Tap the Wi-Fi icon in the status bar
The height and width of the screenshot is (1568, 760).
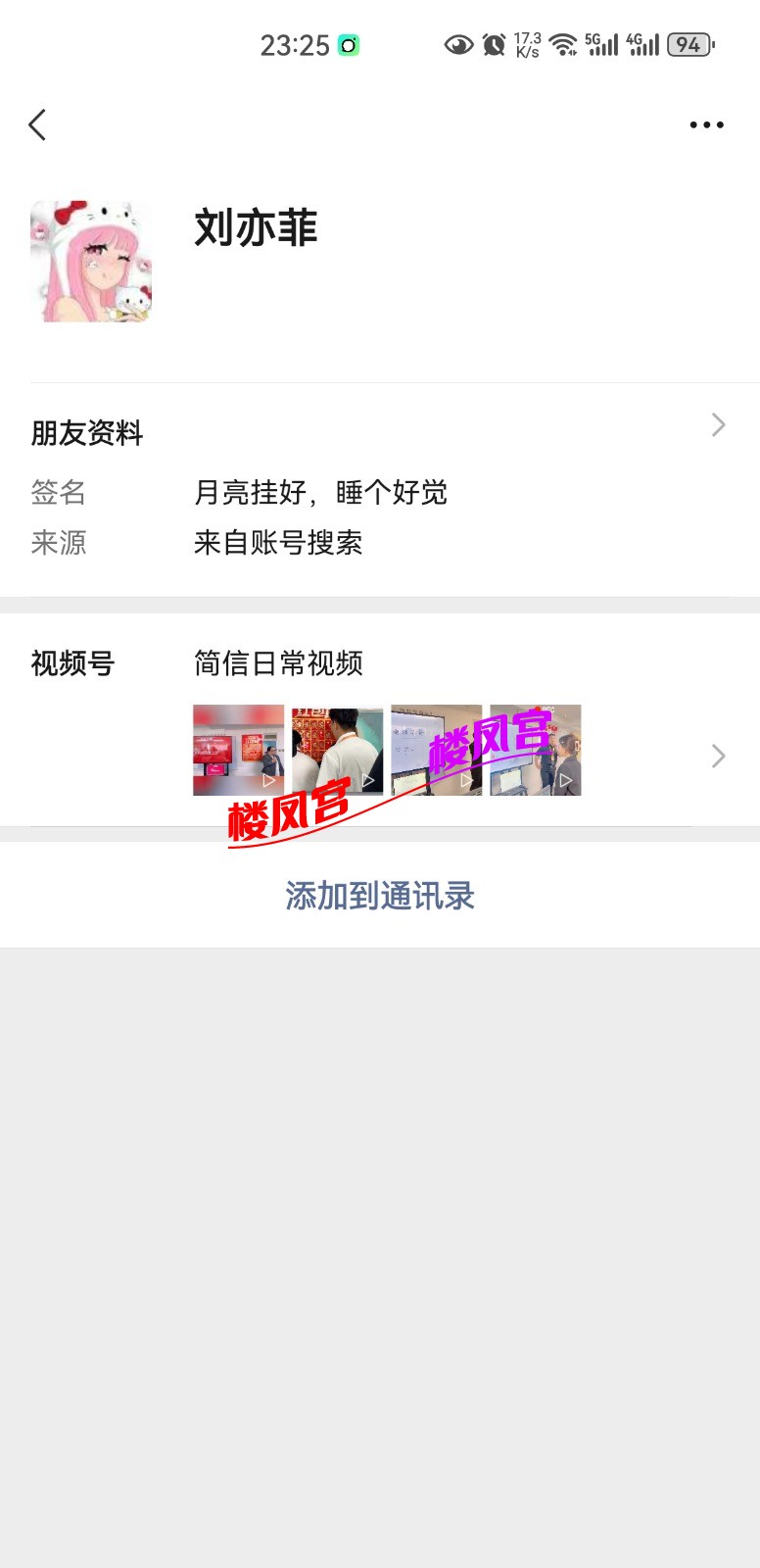(561, 45)
